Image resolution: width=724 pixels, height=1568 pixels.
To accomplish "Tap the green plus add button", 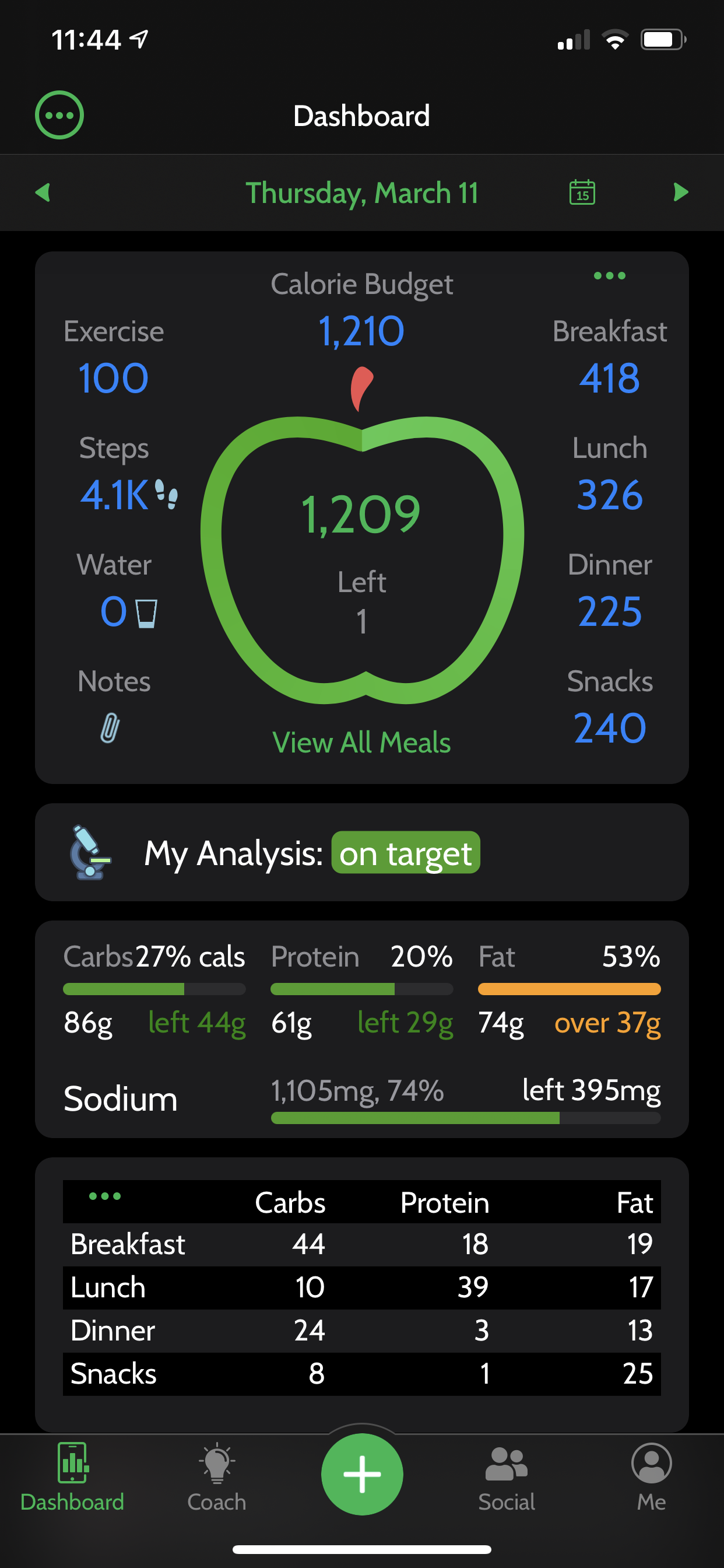I will [362, 1474].
